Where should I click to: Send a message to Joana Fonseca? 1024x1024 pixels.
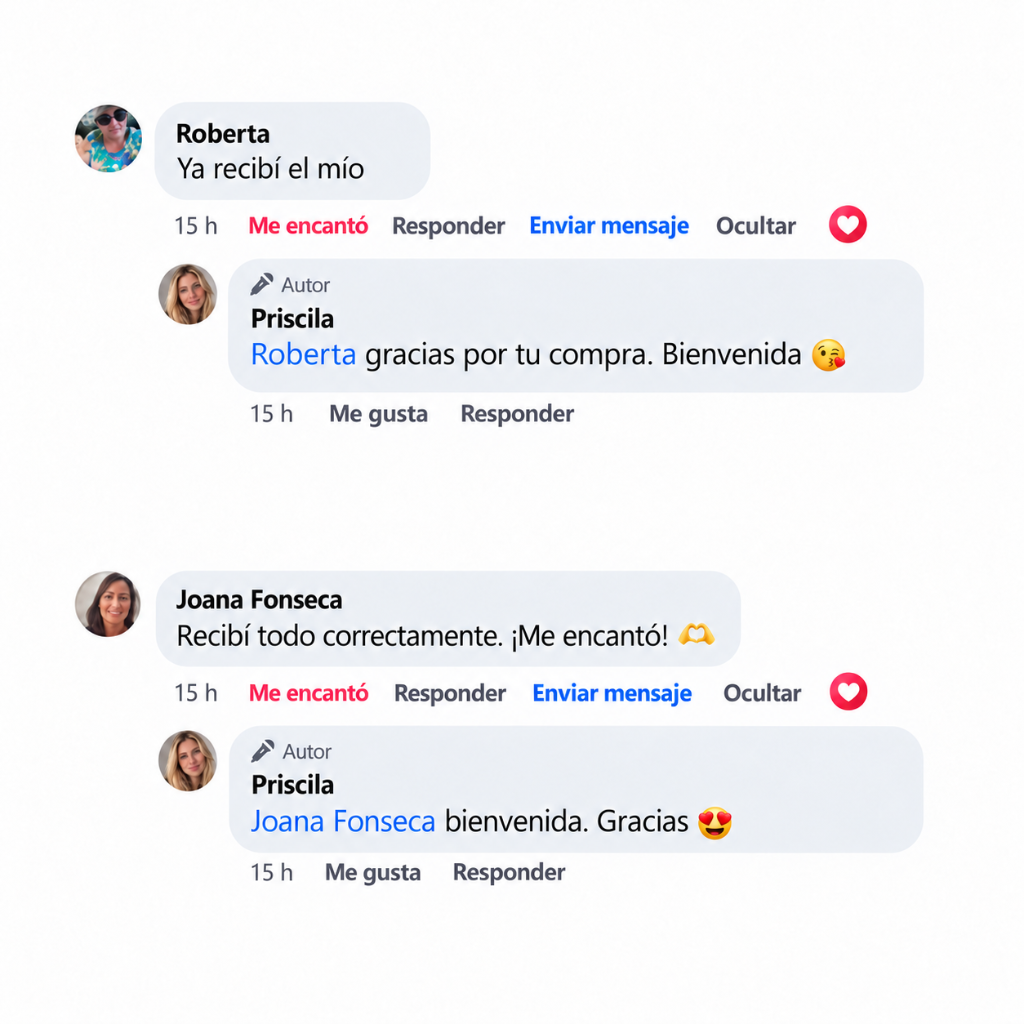point(612,693)
